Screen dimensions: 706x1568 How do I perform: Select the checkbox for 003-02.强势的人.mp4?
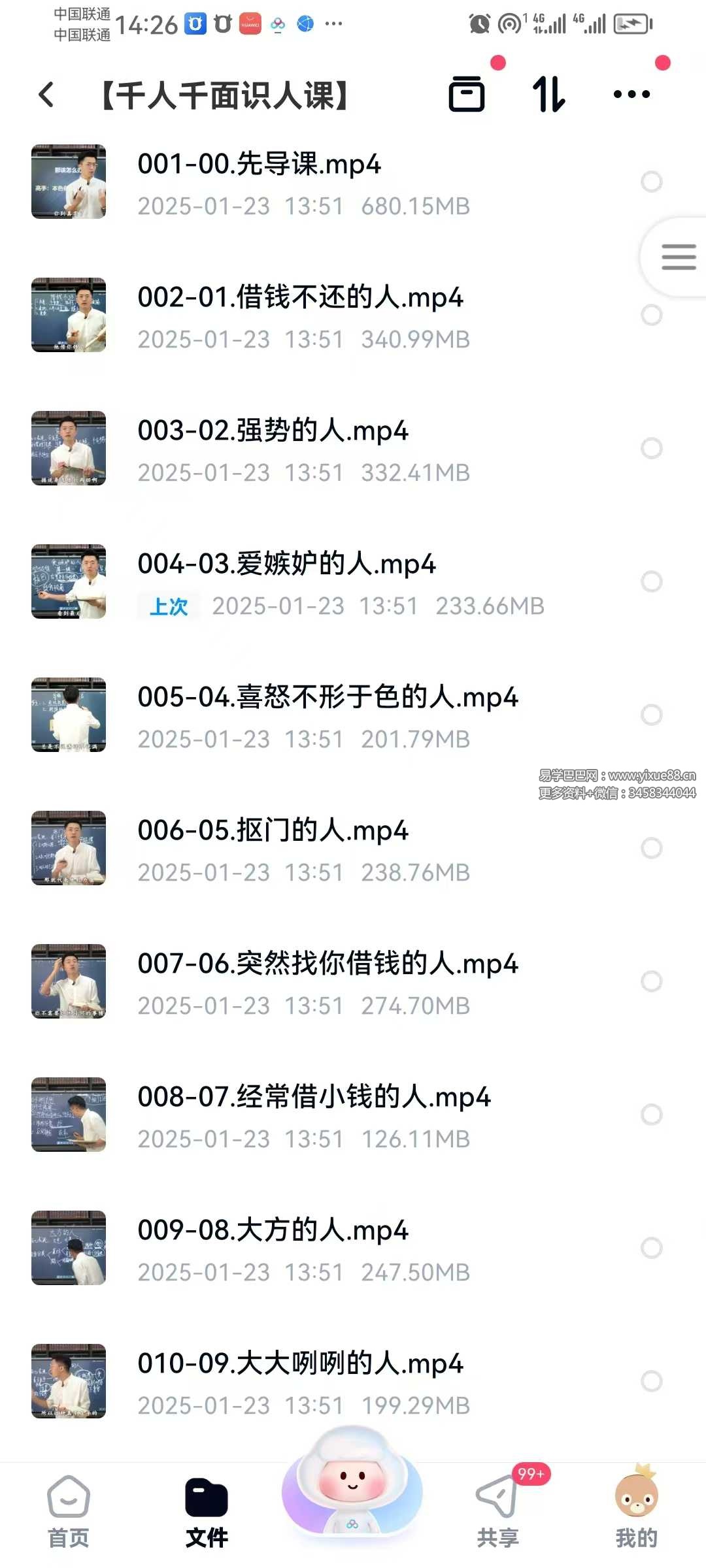(651, 448)
